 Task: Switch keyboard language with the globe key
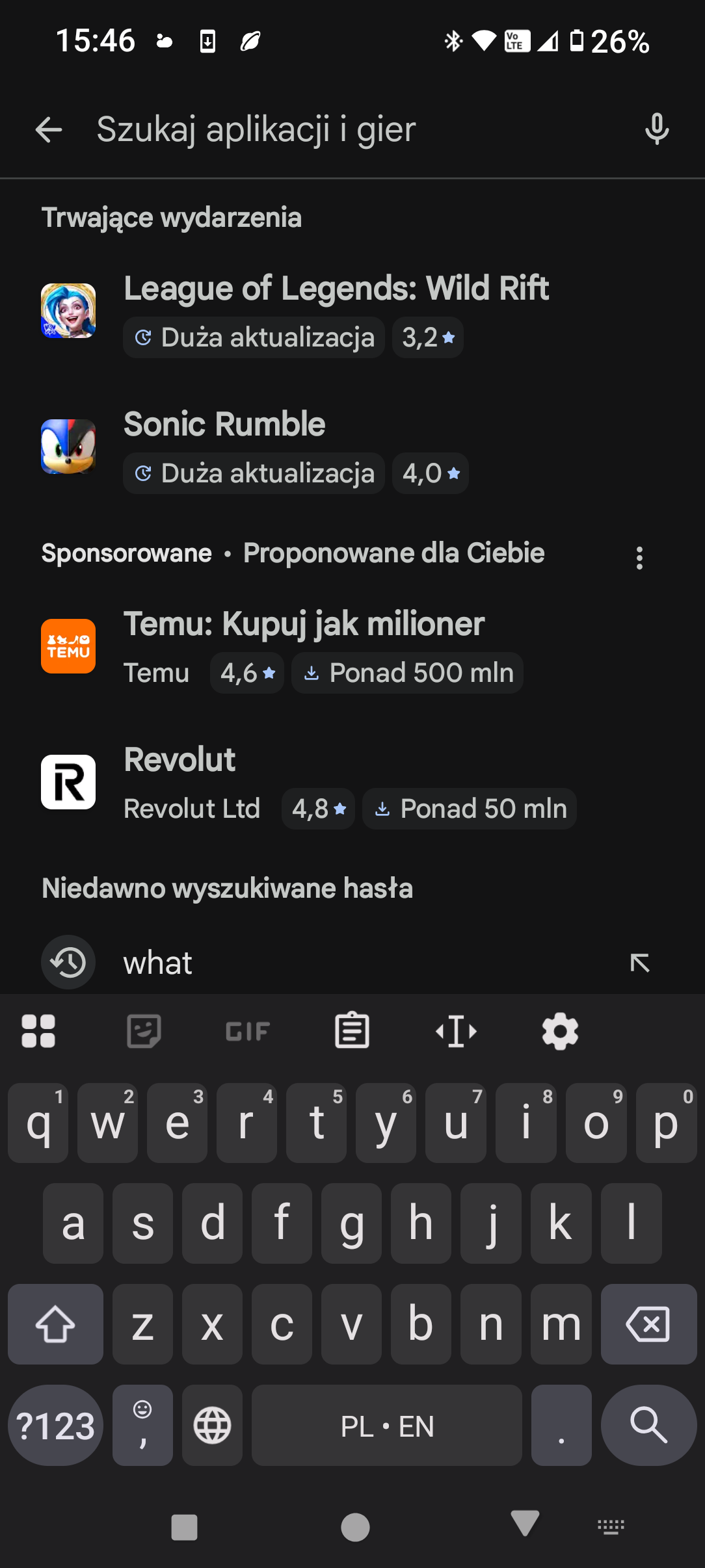212,1425
